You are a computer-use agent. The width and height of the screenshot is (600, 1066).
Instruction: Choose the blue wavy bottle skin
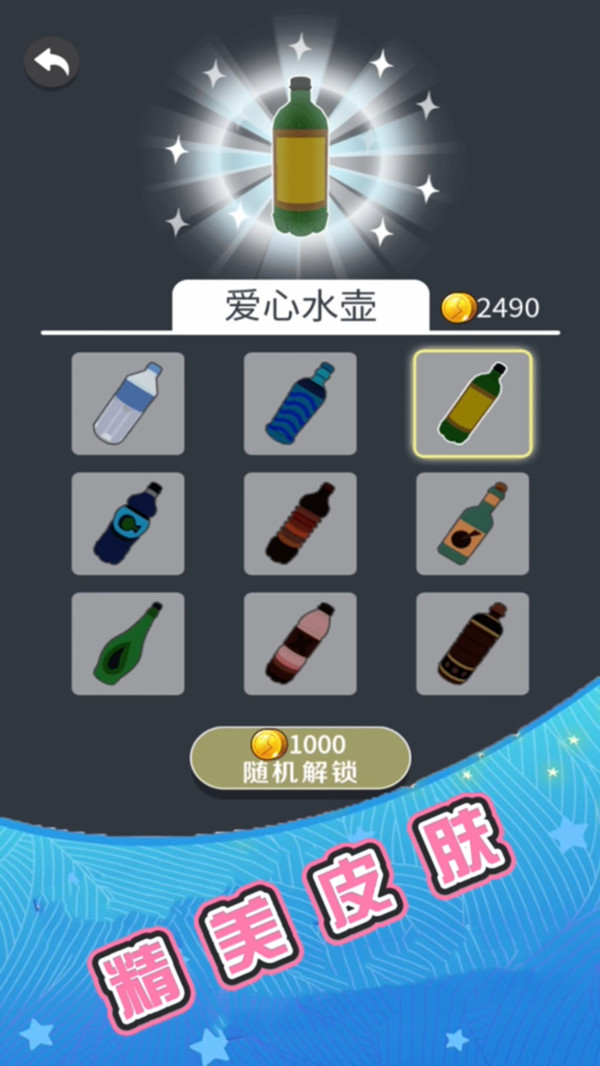point(300,403)
